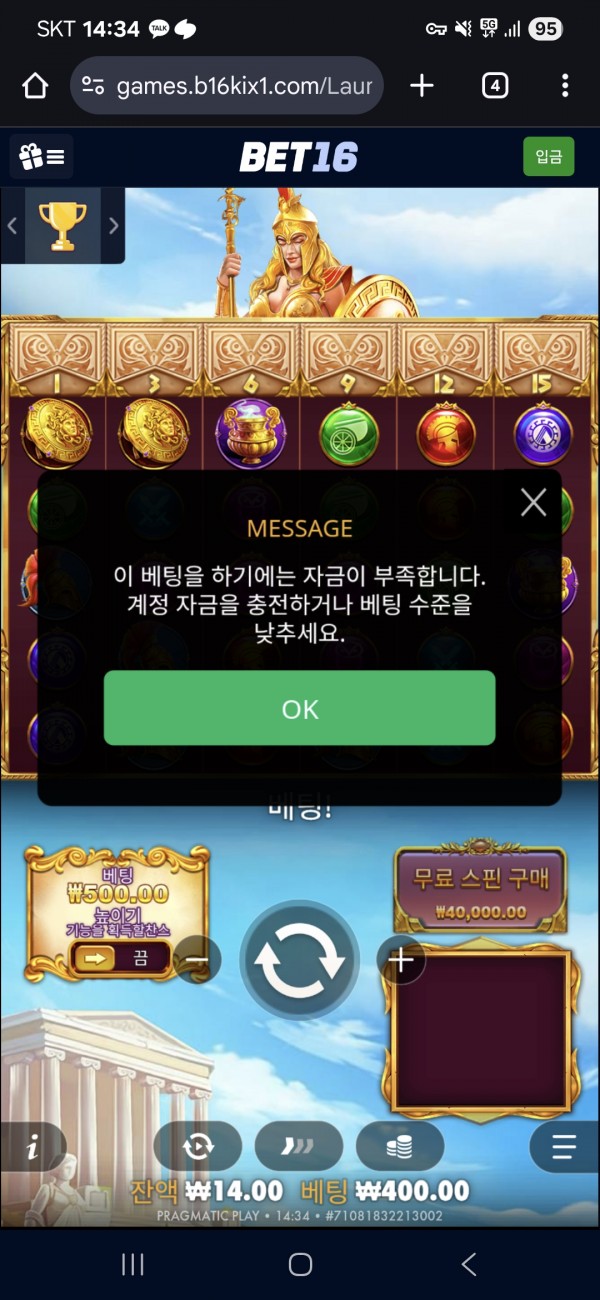Open a new browser tab

[422, 86]
